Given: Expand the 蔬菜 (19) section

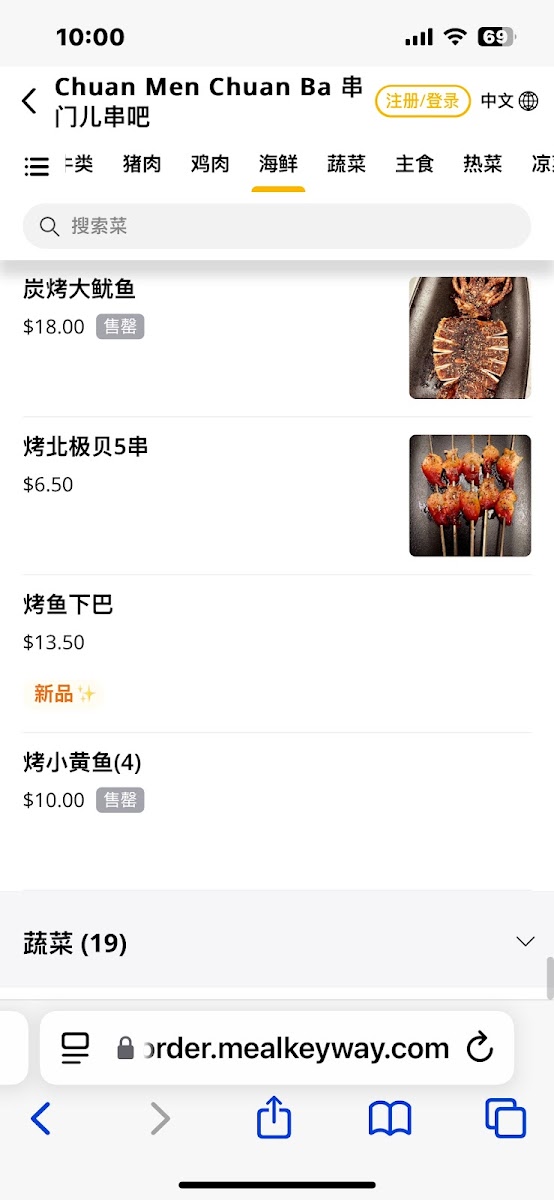Looking at the screenshot, I should [277, 942].
